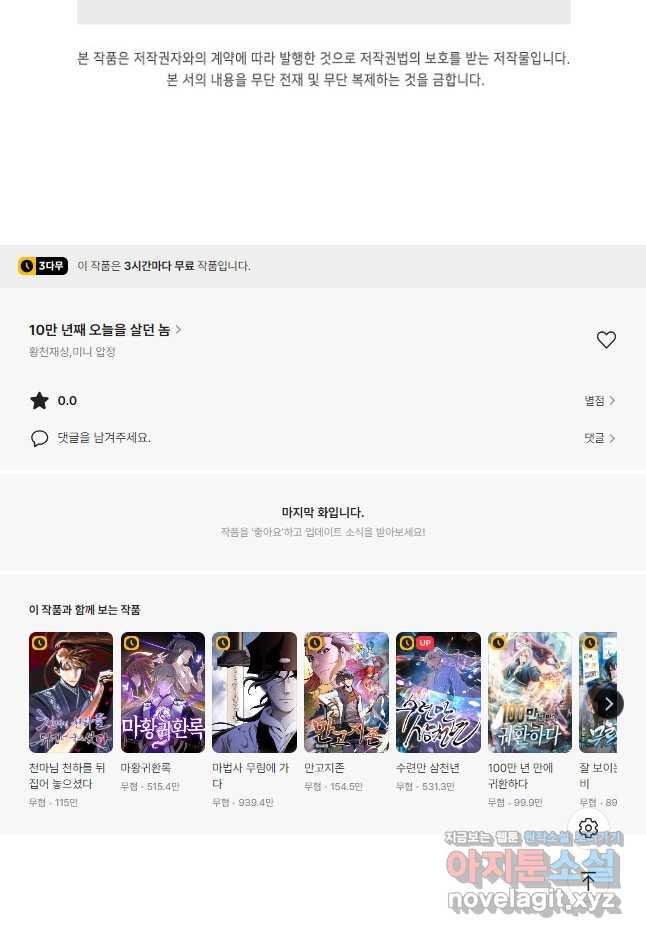Open the viewer settings gear

click(588, 828)
